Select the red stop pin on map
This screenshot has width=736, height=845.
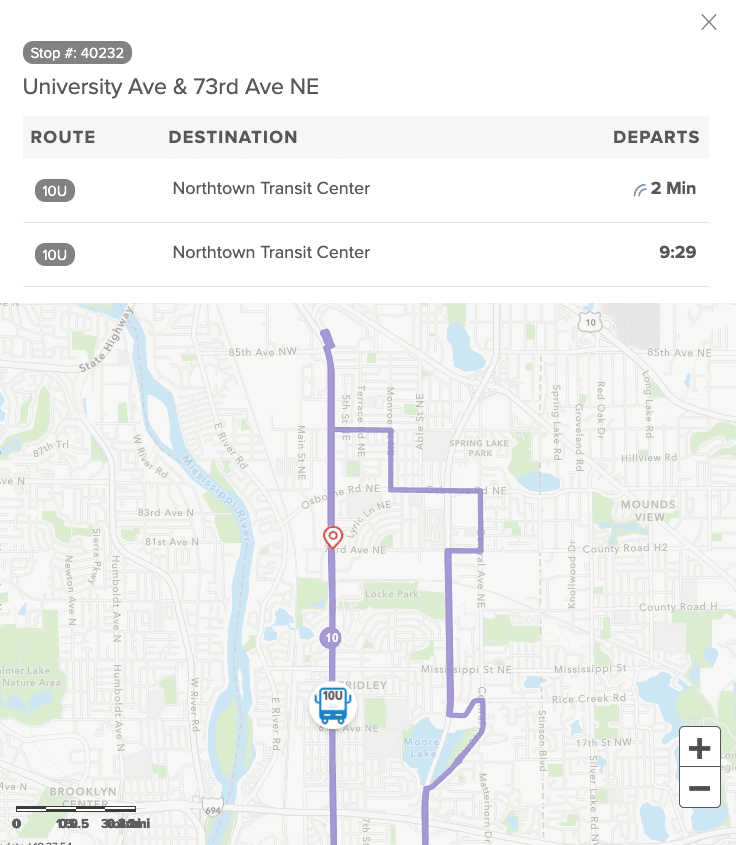pyautogui.click(x=333, y=538)
